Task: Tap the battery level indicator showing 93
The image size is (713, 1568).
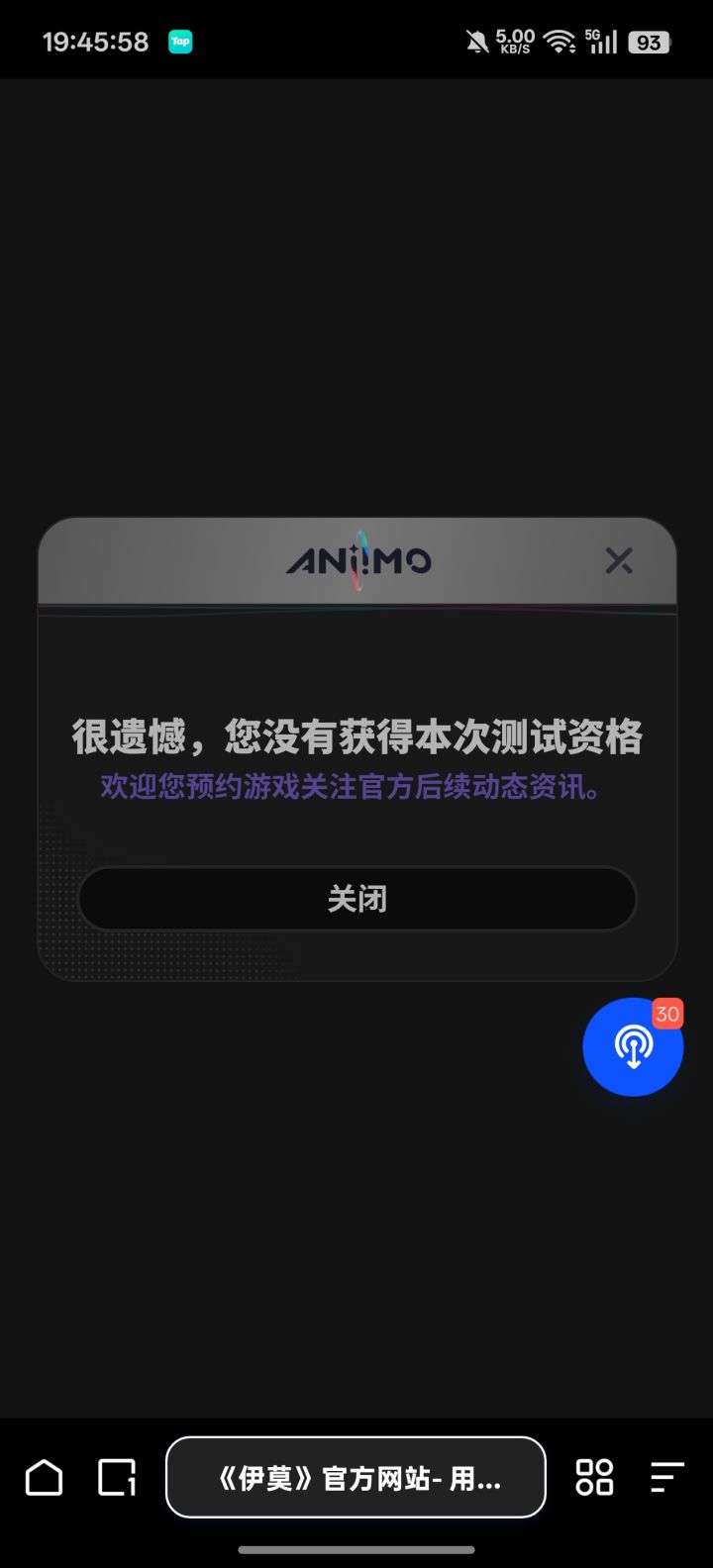Action: pyautogui.click(x=649, y=41)
